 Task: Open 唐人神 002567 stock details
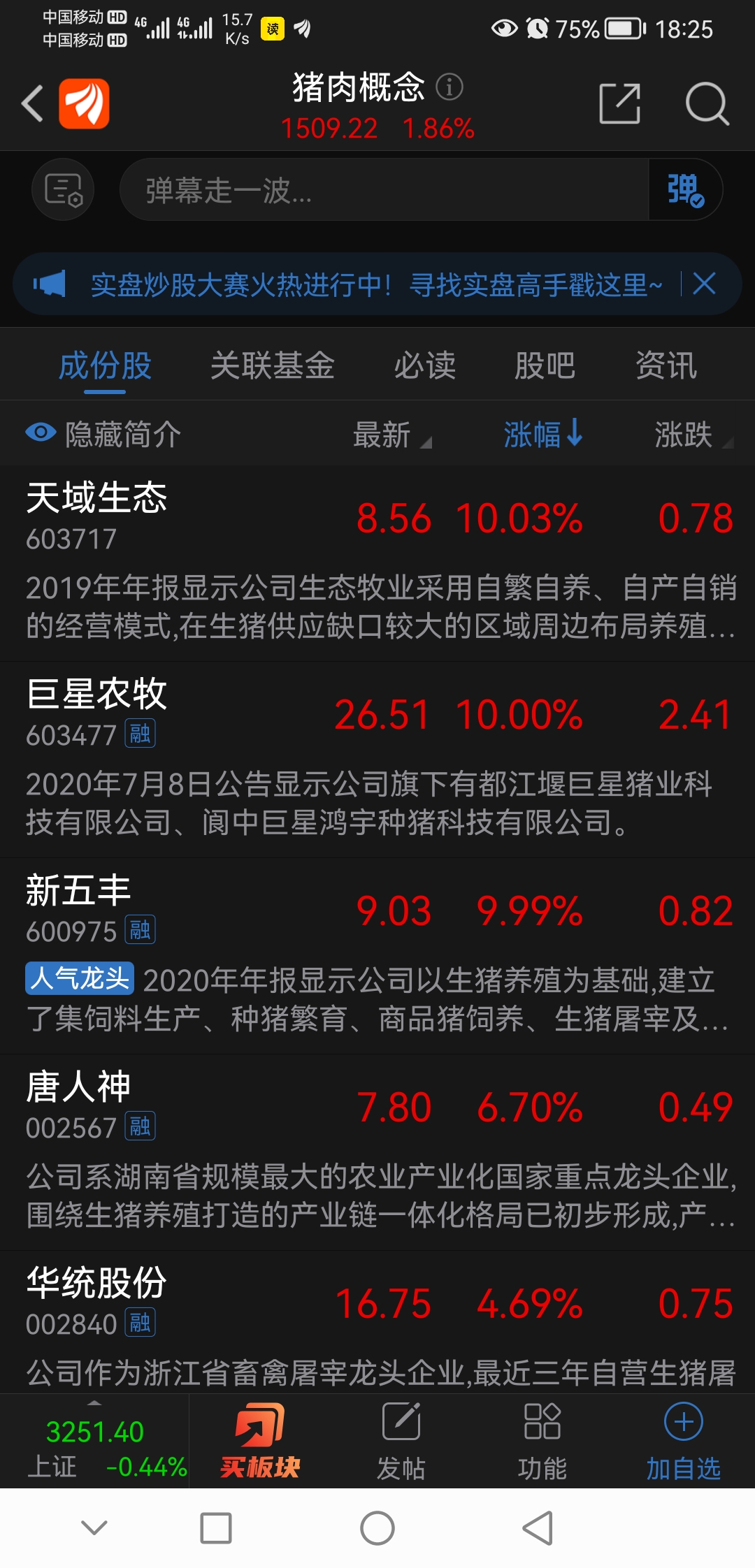pos(377,1152)
